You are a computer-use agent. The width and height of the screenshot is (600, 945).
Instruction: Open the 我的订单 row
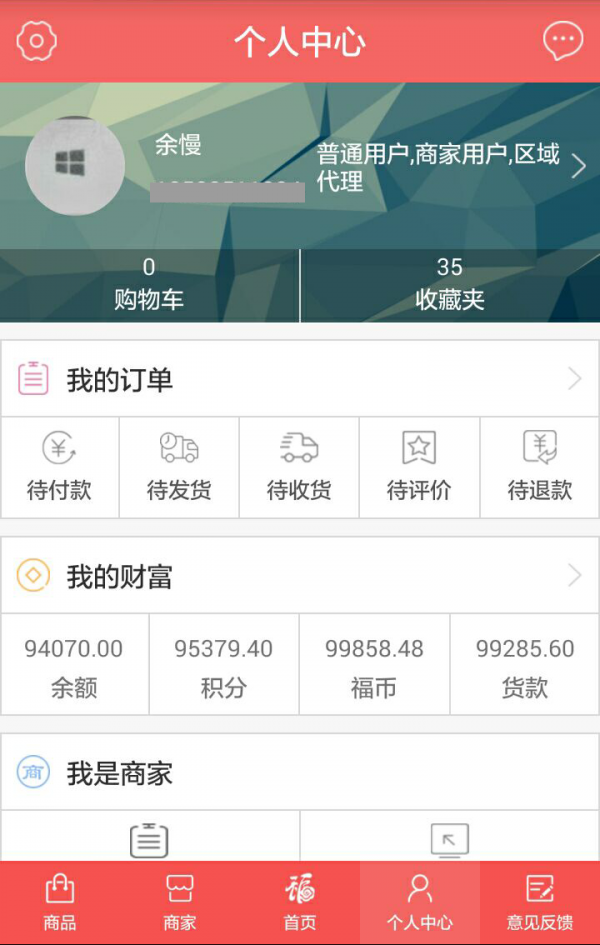click(x=300, y=379)
